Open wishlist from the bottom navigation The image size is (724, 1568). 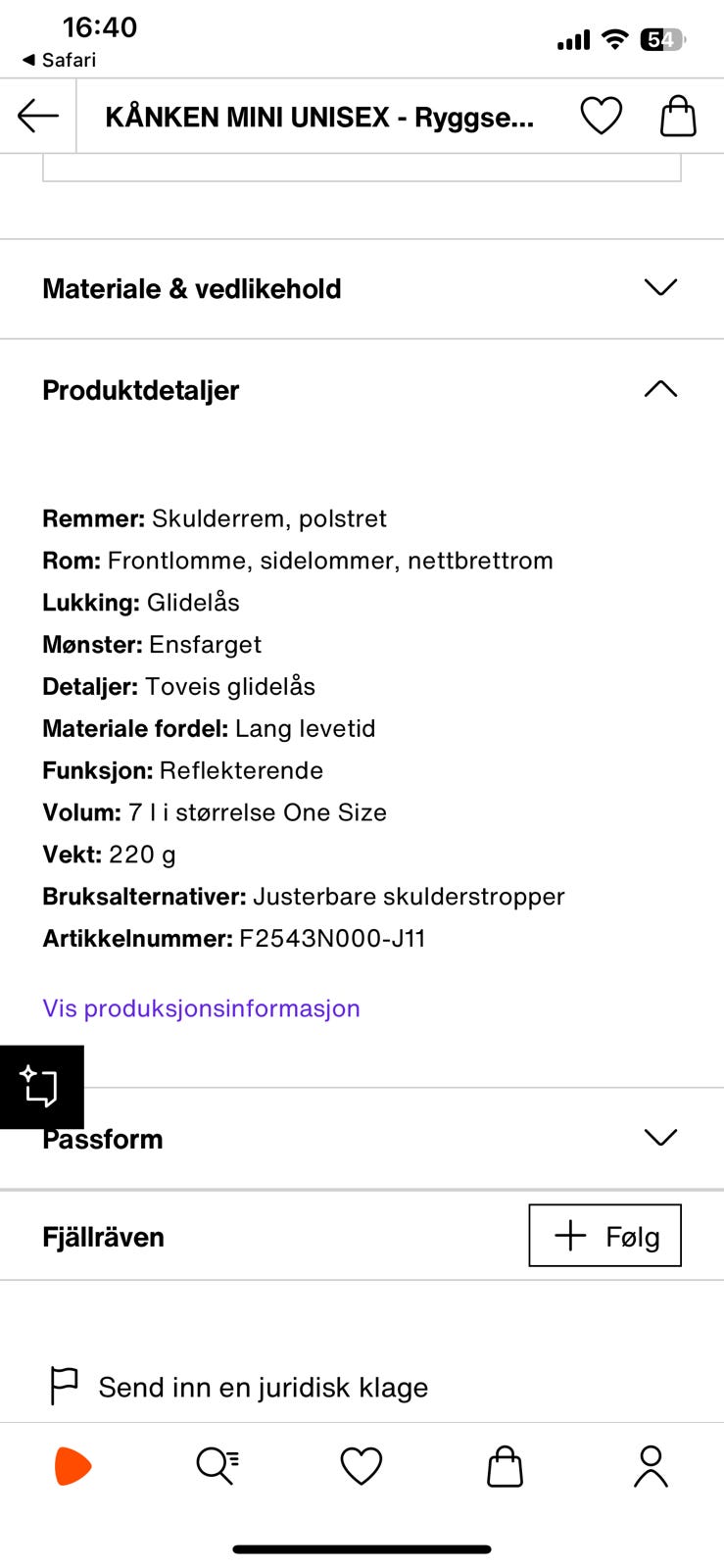pyautogui.click(x=362, y=1467)
